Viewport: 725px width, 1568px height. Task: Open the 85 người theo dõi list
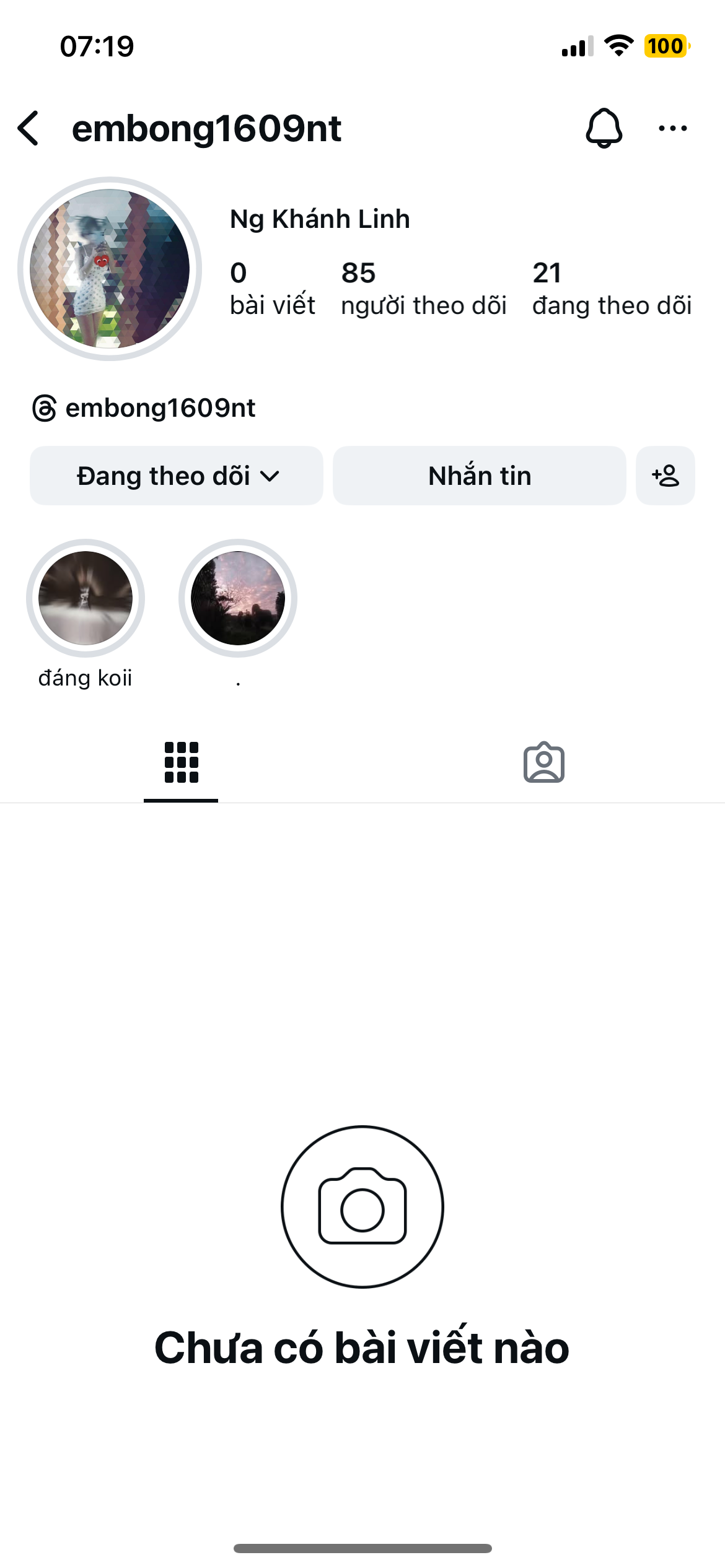pos(423,289)
